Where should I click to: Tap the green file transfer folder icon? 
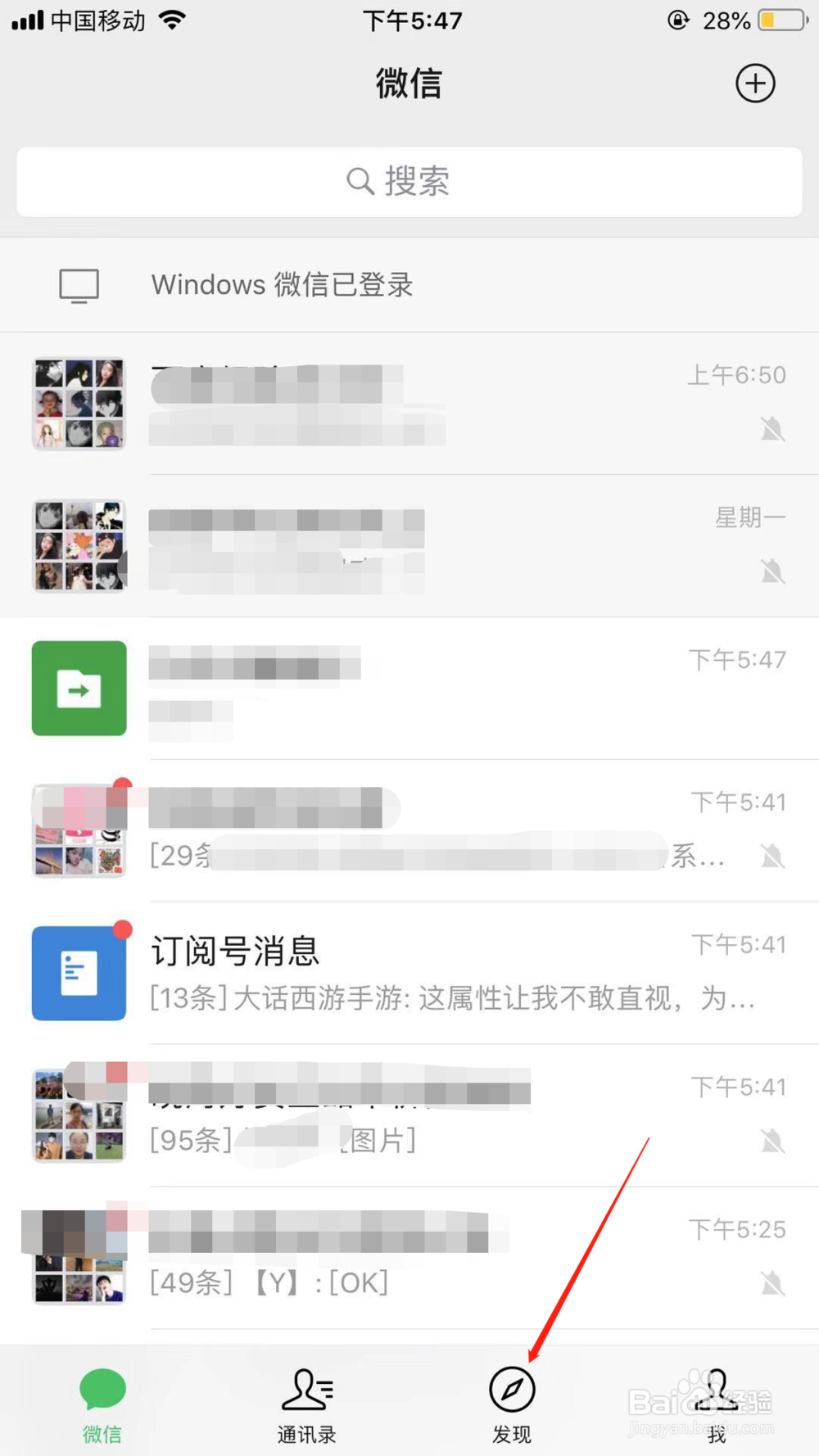[x=79, y=688]
